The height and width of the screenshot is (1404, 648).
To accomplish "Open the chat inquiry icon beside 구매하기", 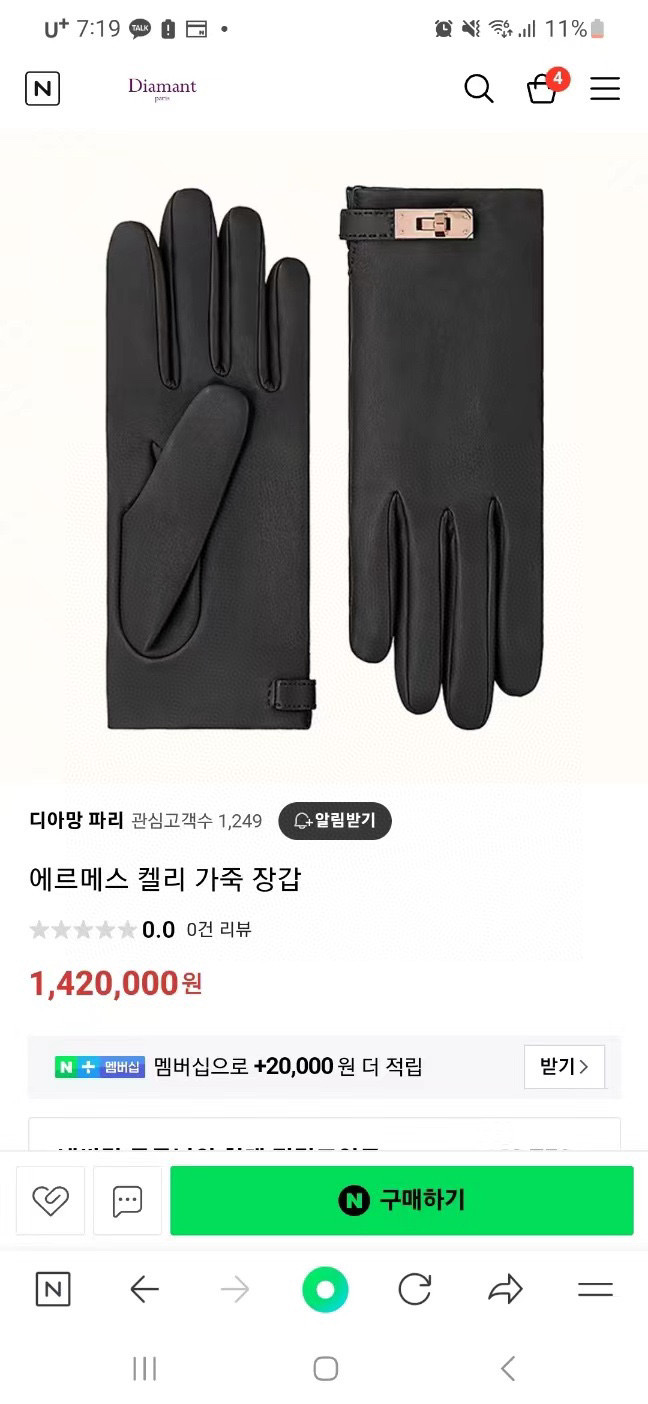I will click(x=127, y=1201).
